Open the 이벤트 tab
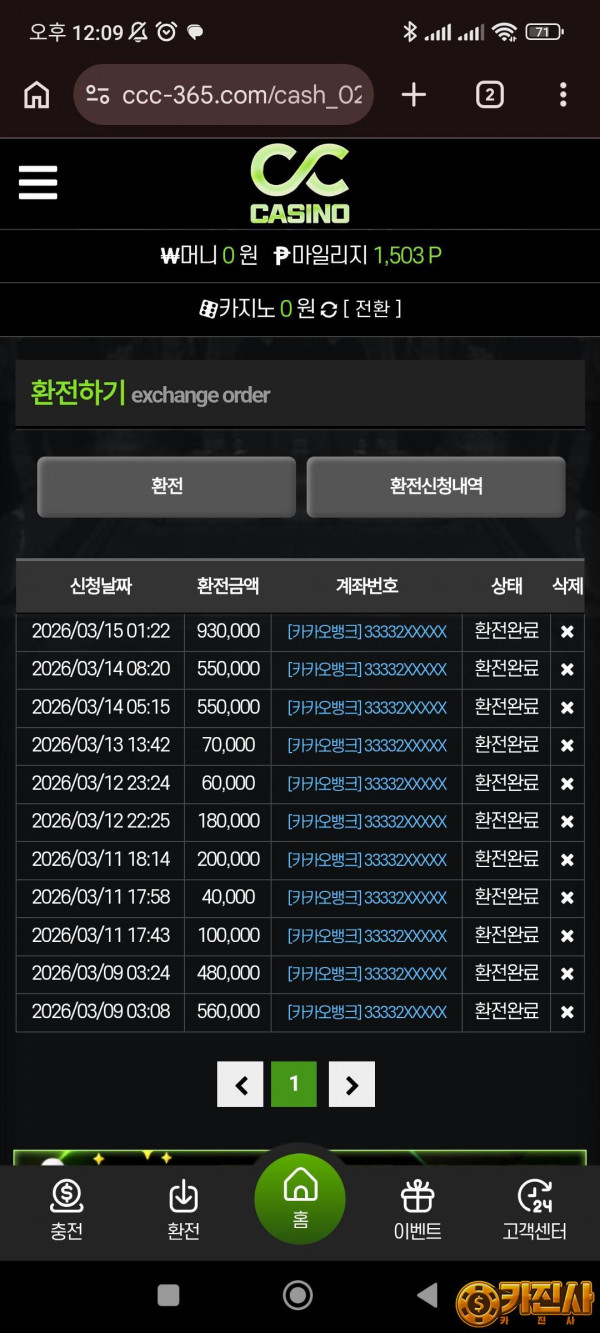This screenshot has width=600, height=1333. coord(417,1209)
